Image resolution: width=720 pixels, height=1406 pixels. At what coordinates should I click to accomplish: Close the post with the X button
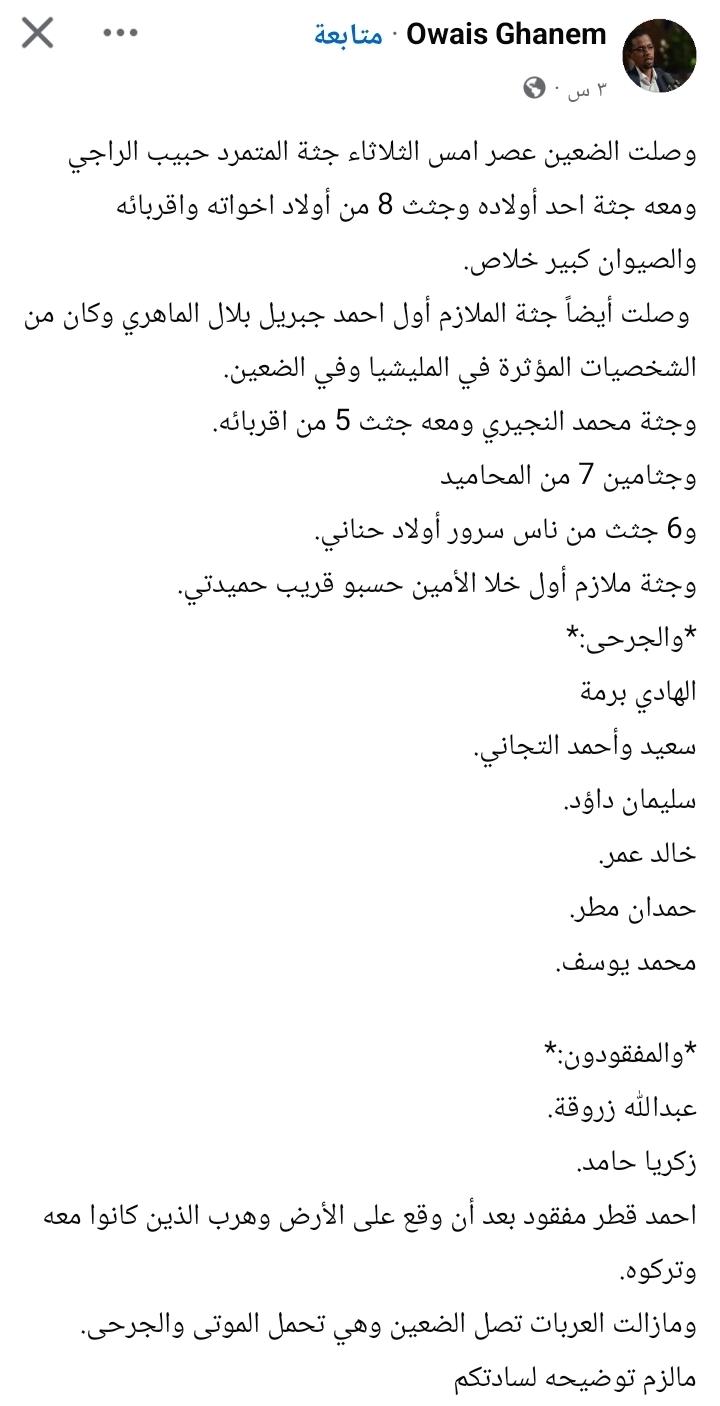(38, 34)
